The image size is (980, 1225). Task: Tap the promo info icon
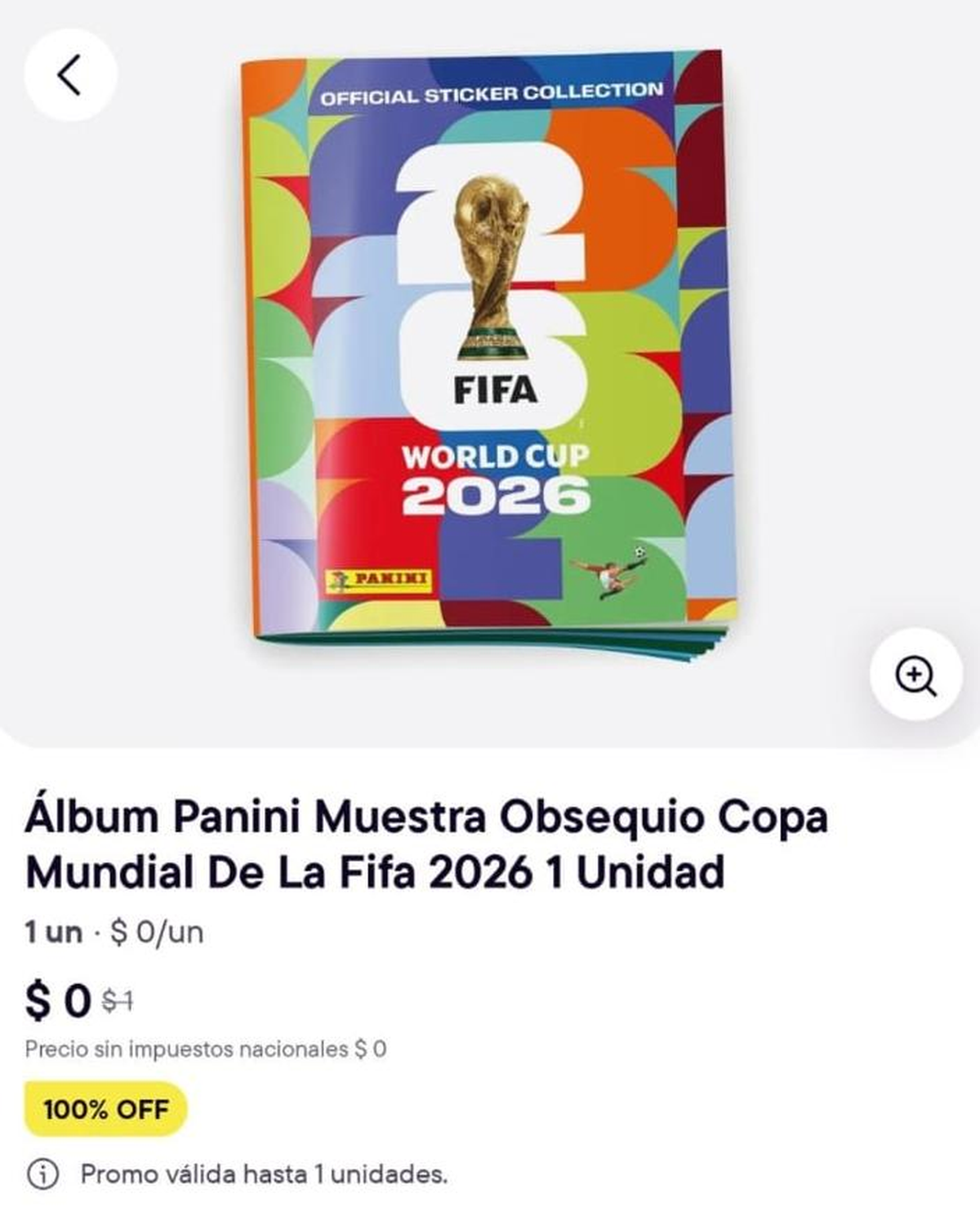point(43,1174)
